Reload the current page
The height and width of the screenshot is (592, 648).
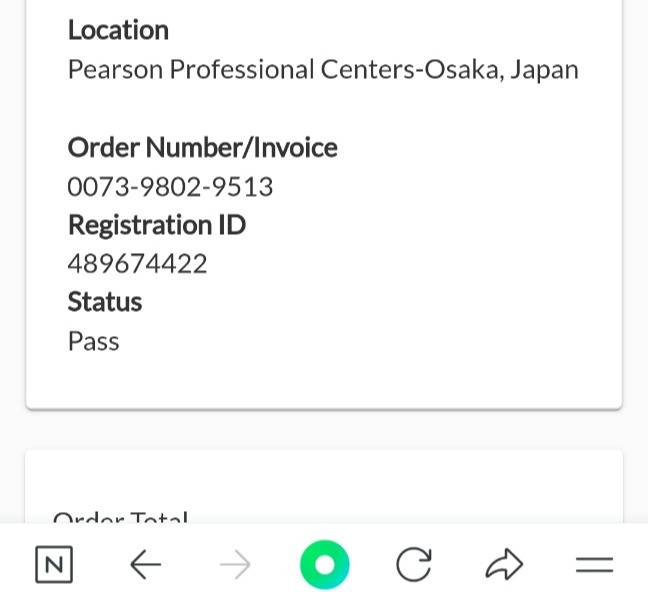click(413, 565)
